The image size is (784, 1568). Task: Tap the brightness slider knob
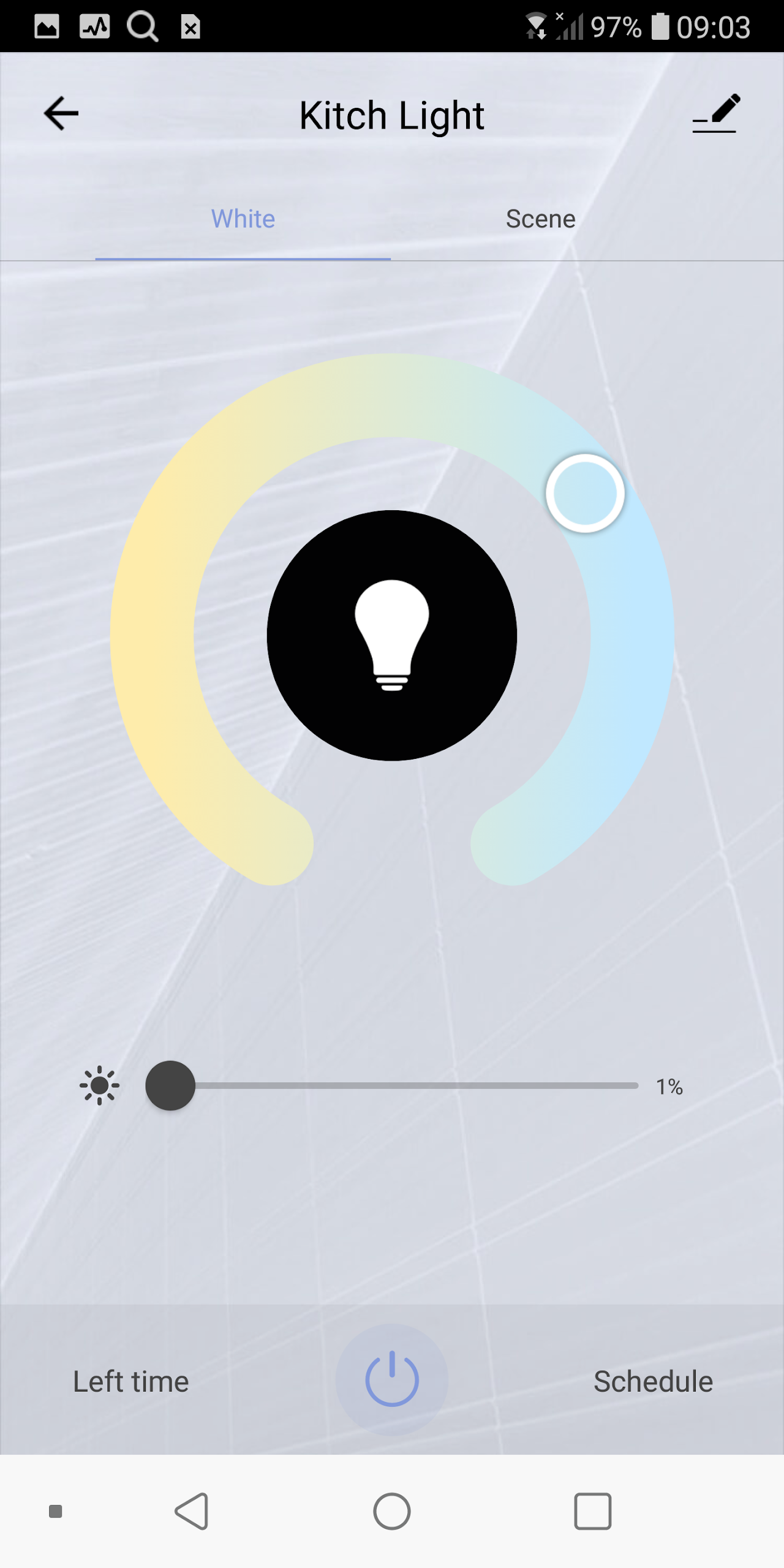pos(170,1085)
